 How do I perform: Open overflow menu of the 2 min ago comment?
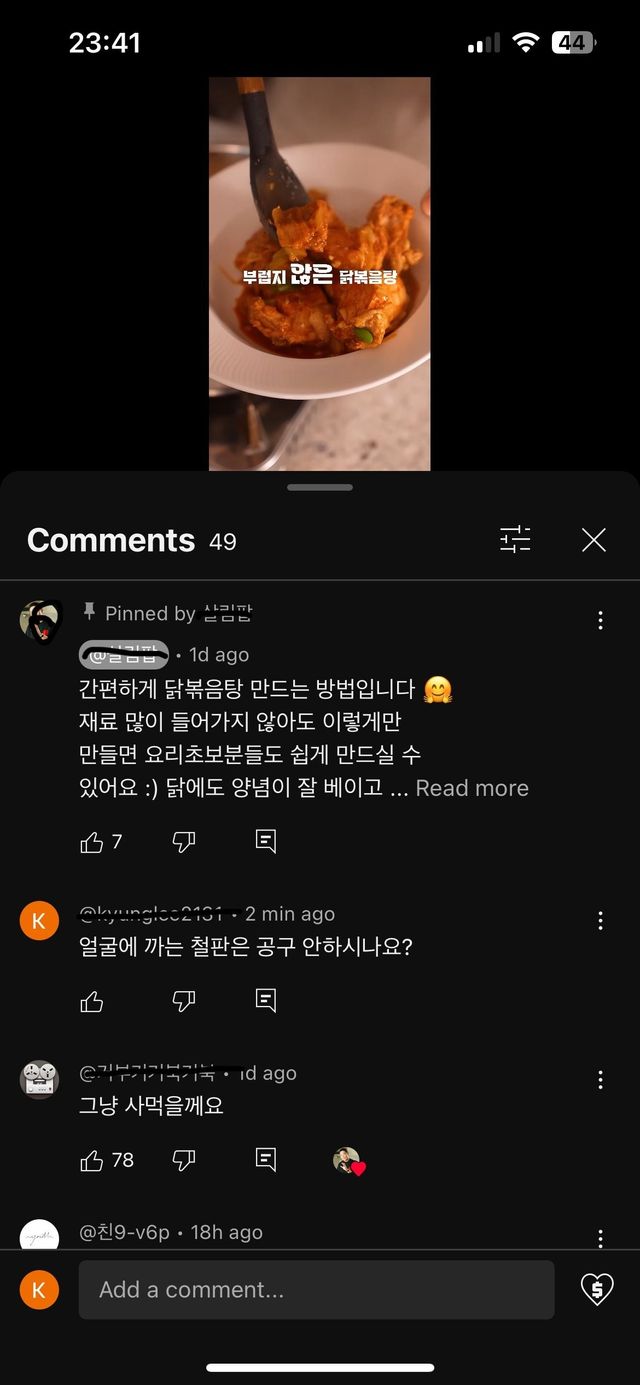pos(600,921)
